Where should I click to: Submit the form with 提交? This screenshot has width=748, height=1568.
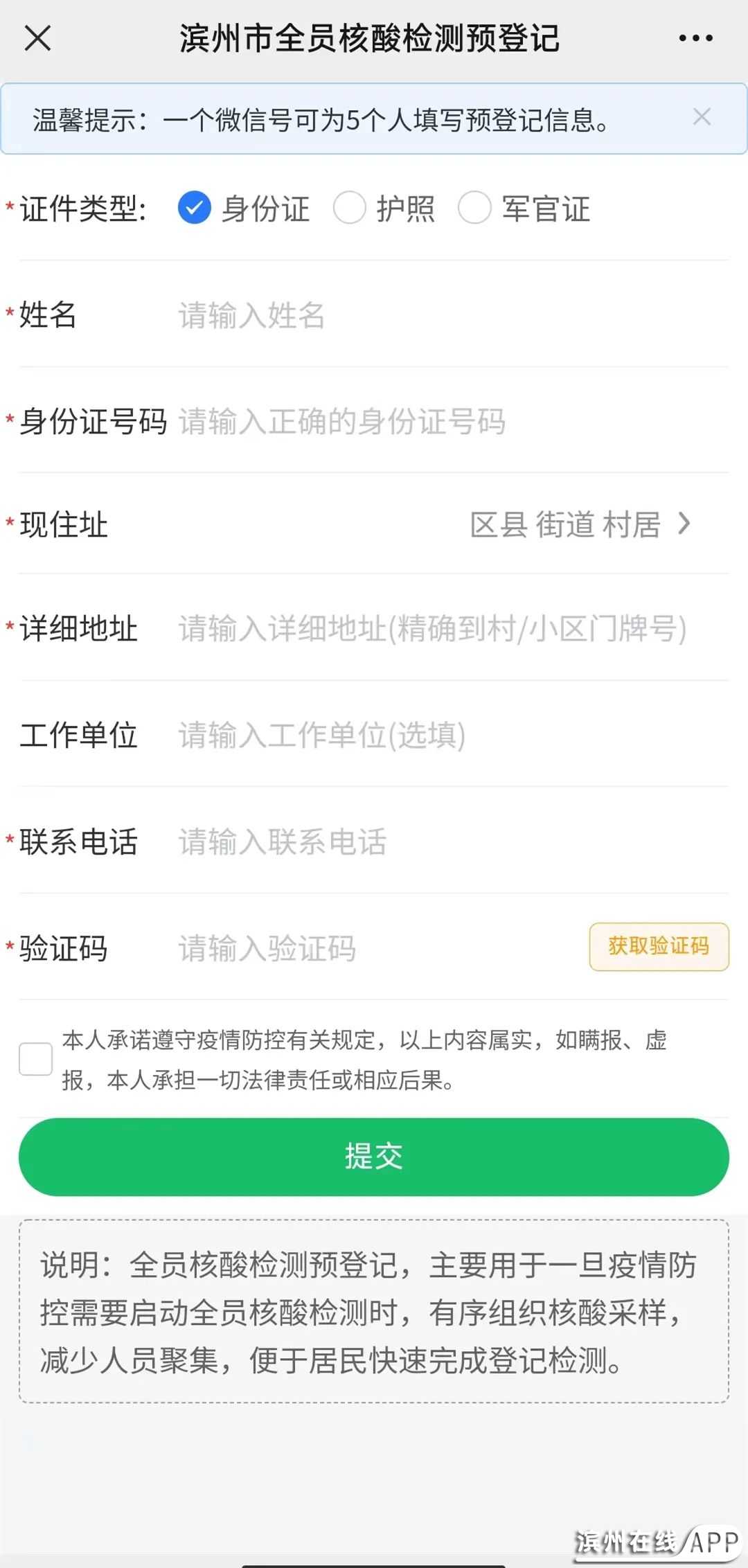(374, 1157)
